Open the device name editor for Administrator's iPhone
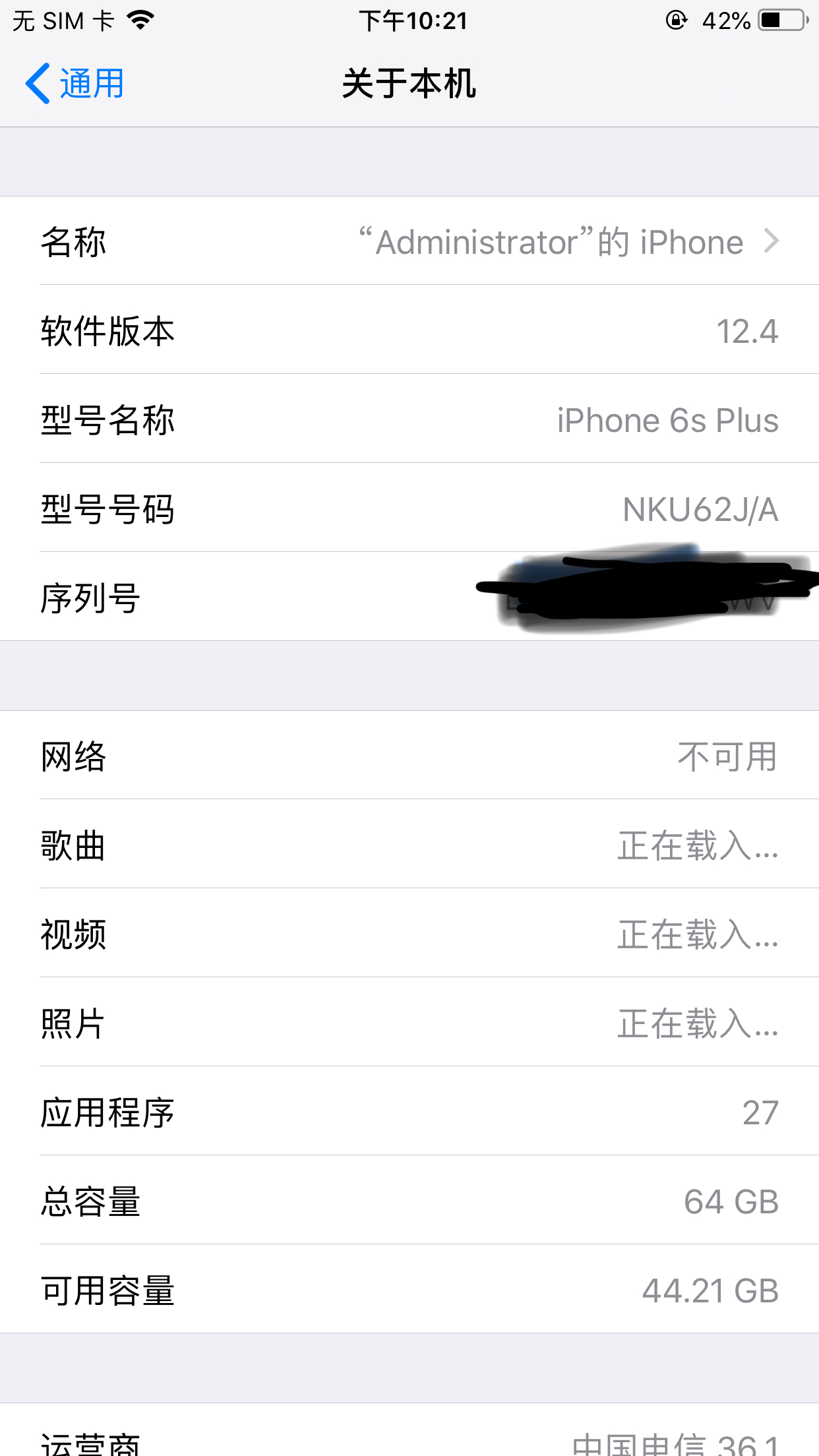Screen dimensions: 819x1456 409,242
